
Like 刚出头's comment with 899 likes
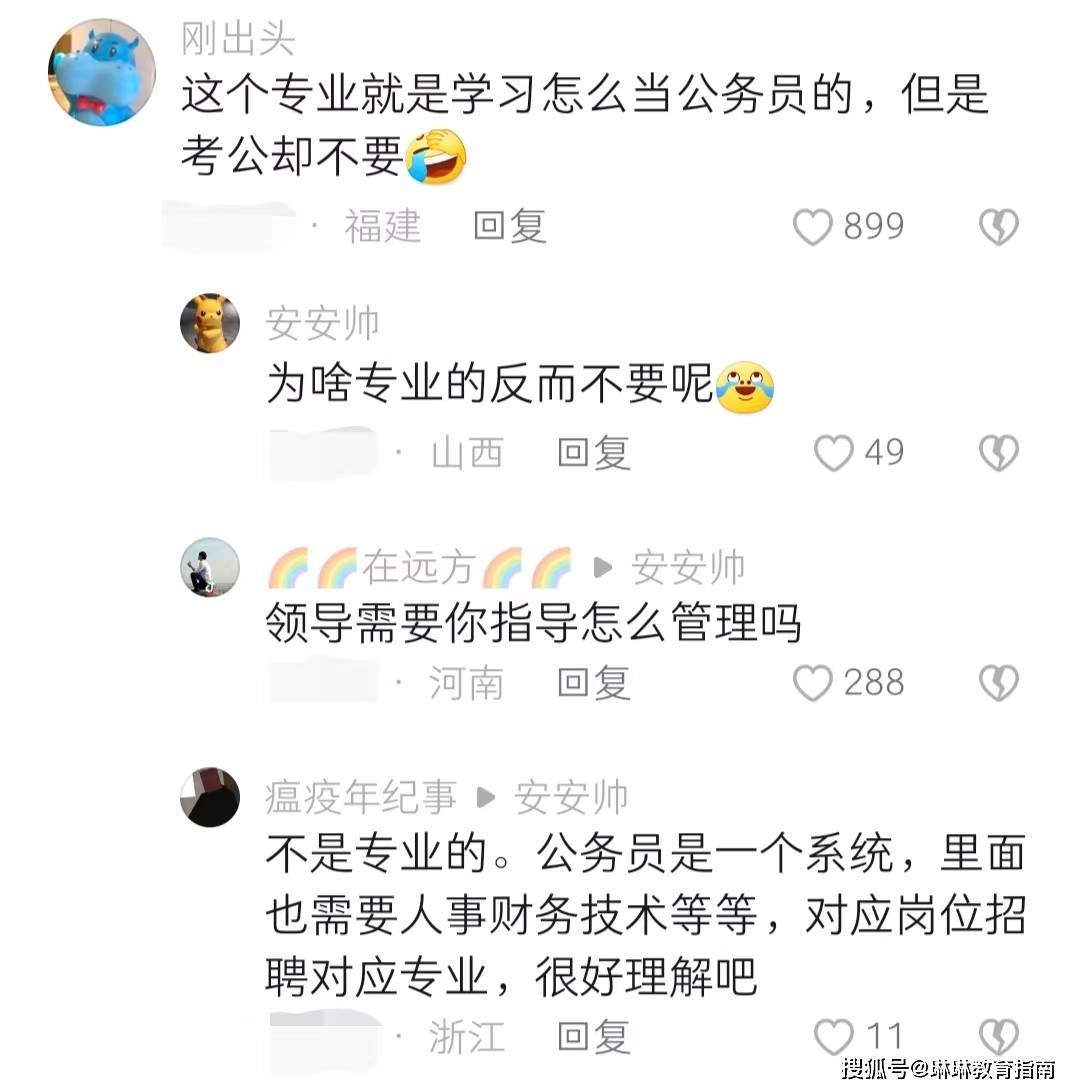coord(813,227)
